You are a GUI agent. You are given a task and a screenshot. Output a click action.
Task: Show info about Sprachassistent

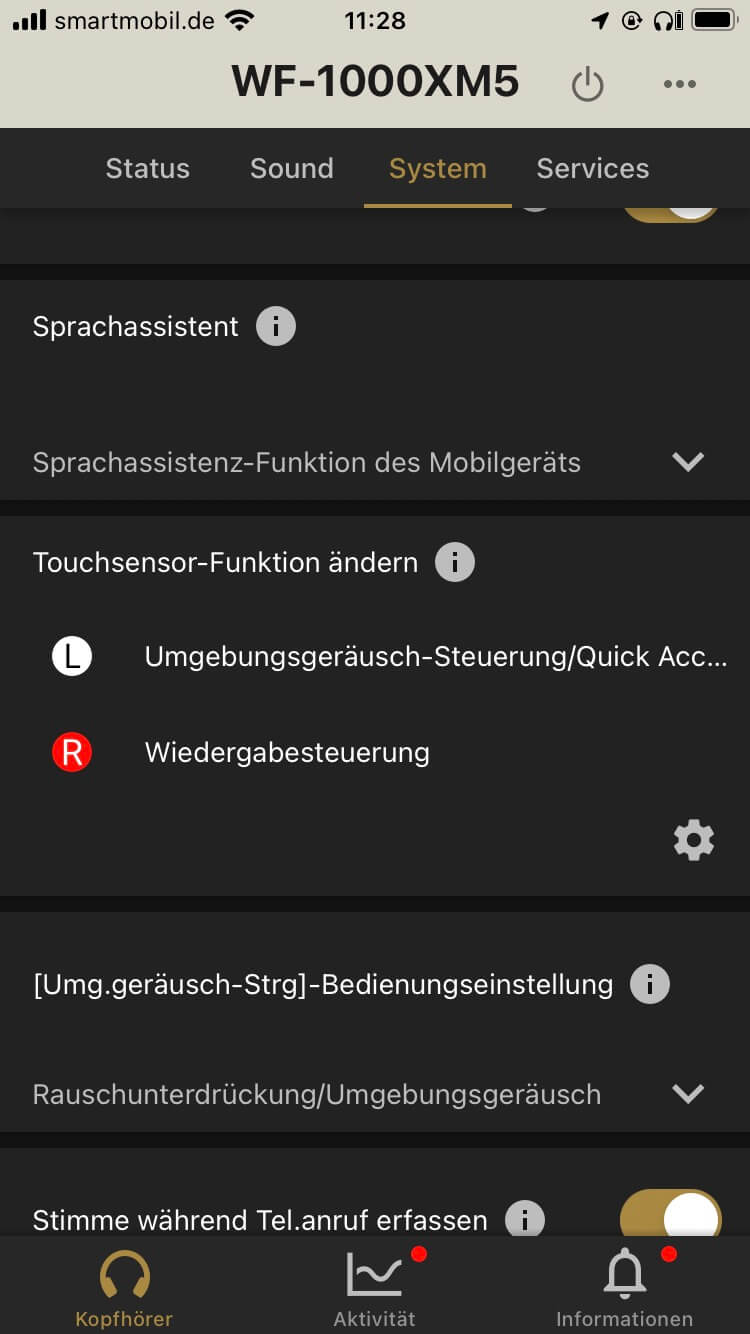[276, 326]
